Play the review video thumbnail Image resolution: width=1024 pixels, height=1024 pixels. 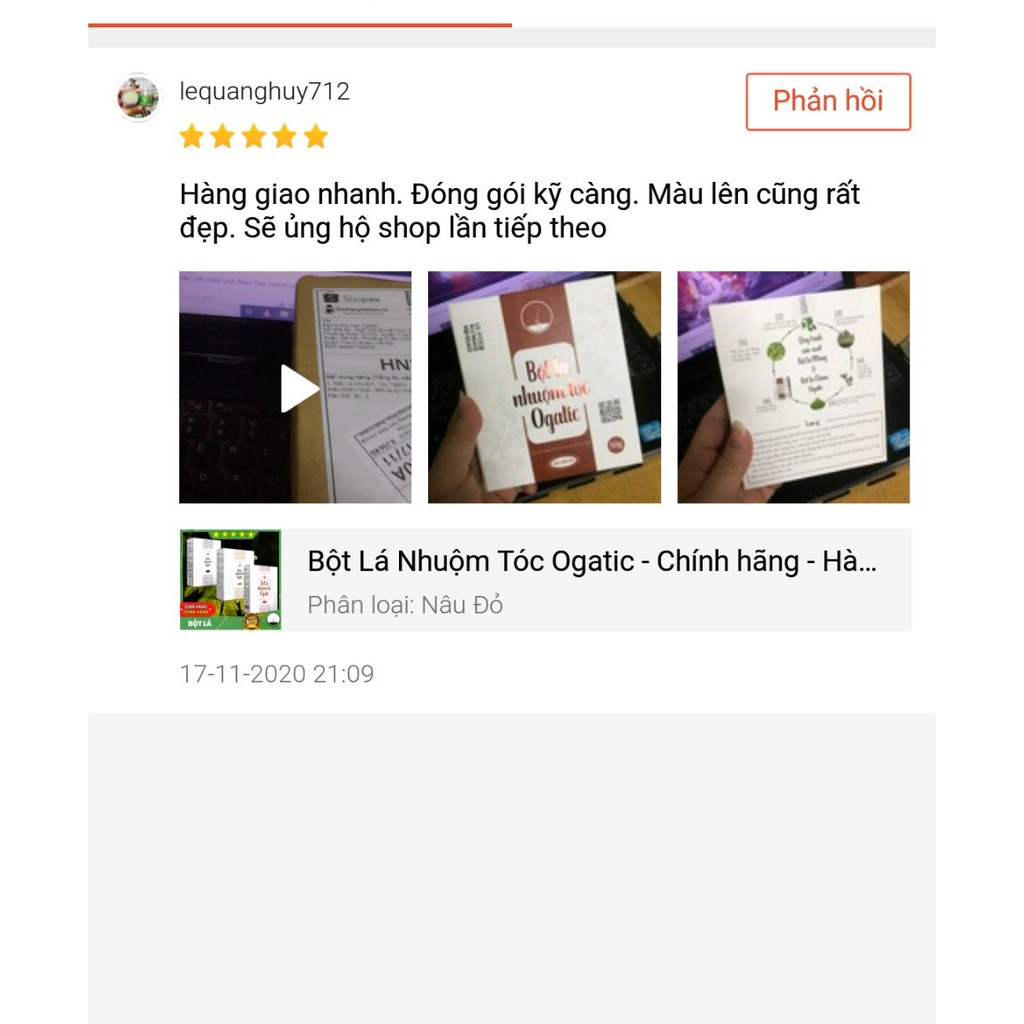point(296,388)
